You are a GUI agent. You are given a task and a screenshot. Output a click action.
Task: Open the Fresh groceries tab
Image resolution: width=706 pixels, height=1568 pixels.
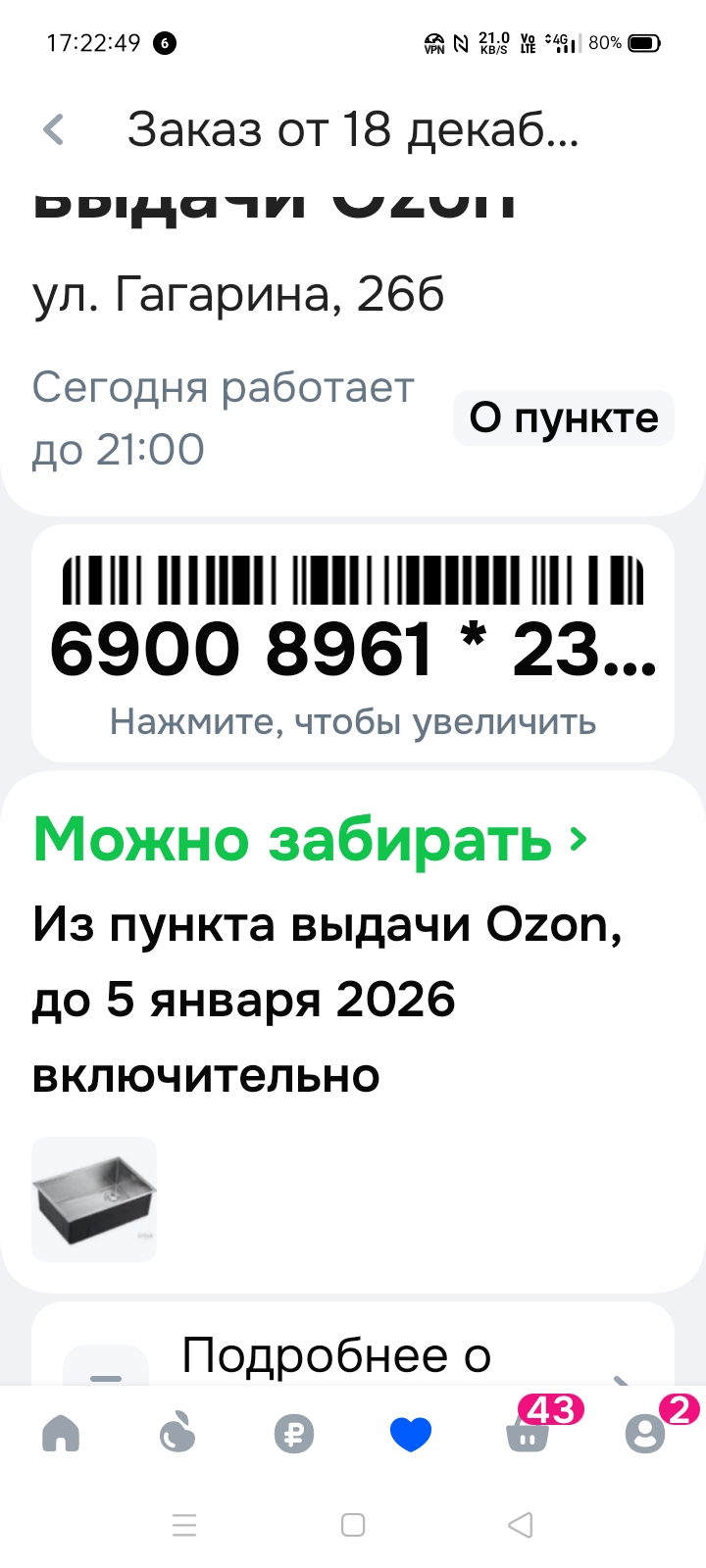pos(177,1435)
